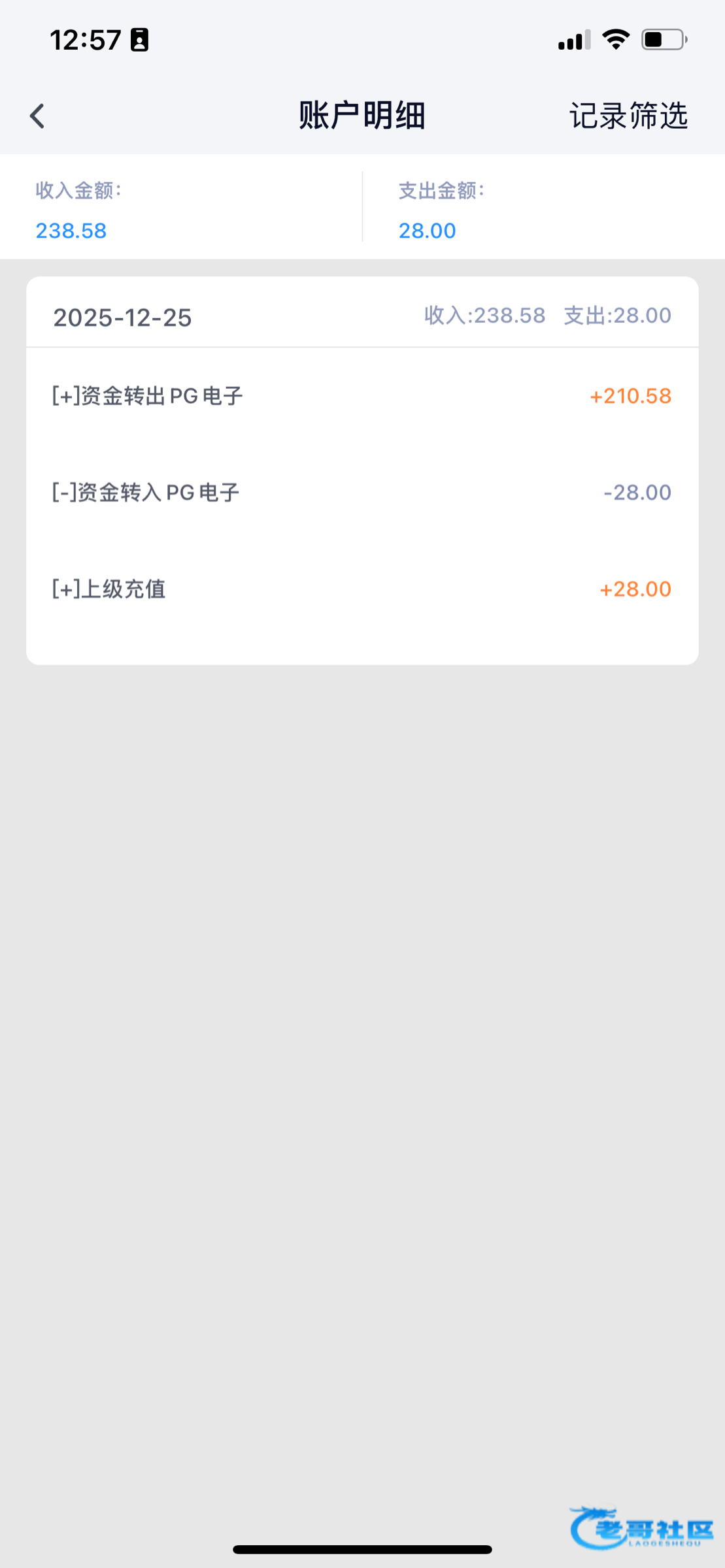Open 记录筛选 record filter
Image resolution: width=725 pixels, height=1568 pixels.
(628, 116)
